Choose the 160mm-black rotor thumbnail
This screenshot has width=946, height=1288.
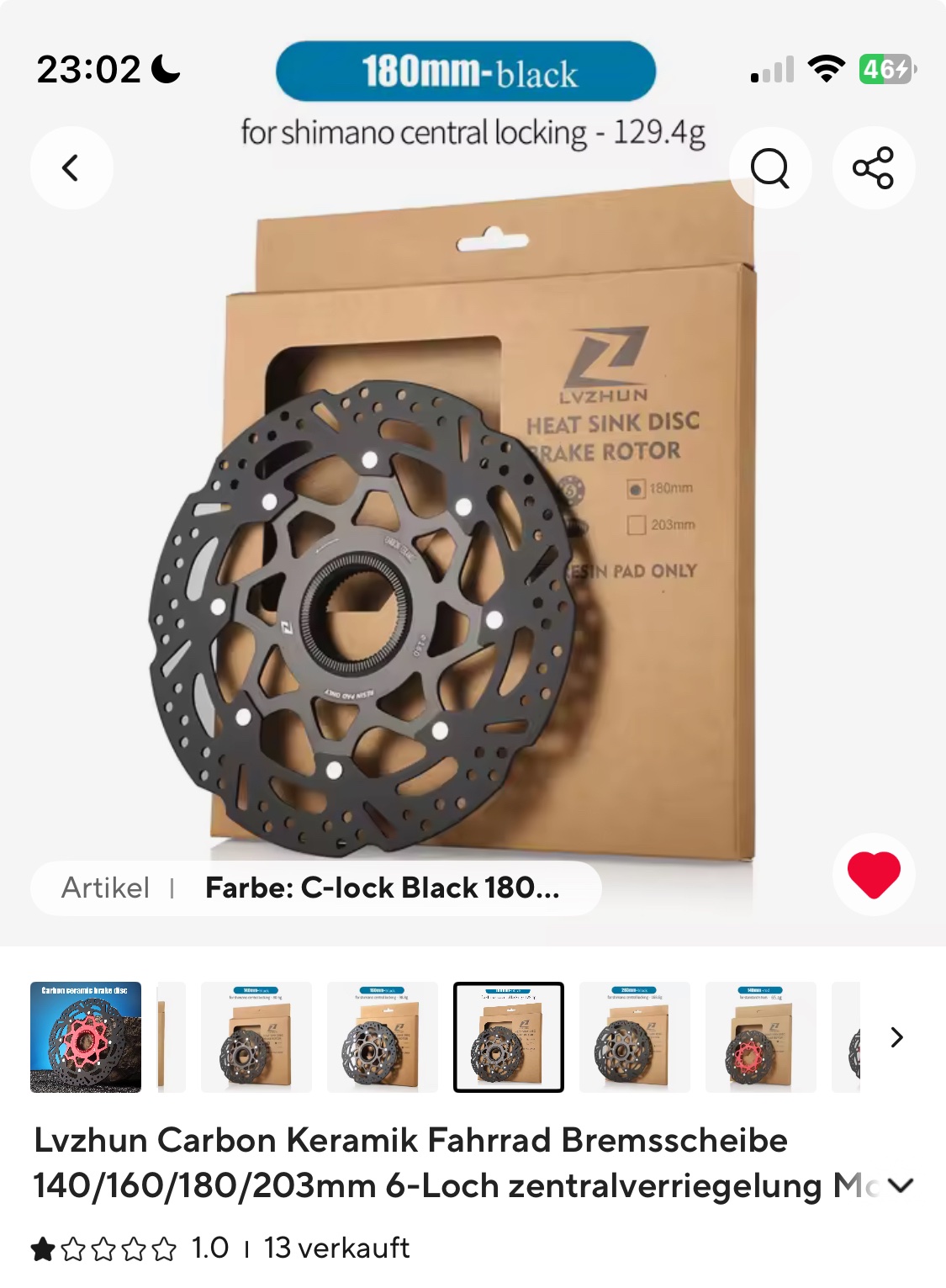click(382, 1036)
